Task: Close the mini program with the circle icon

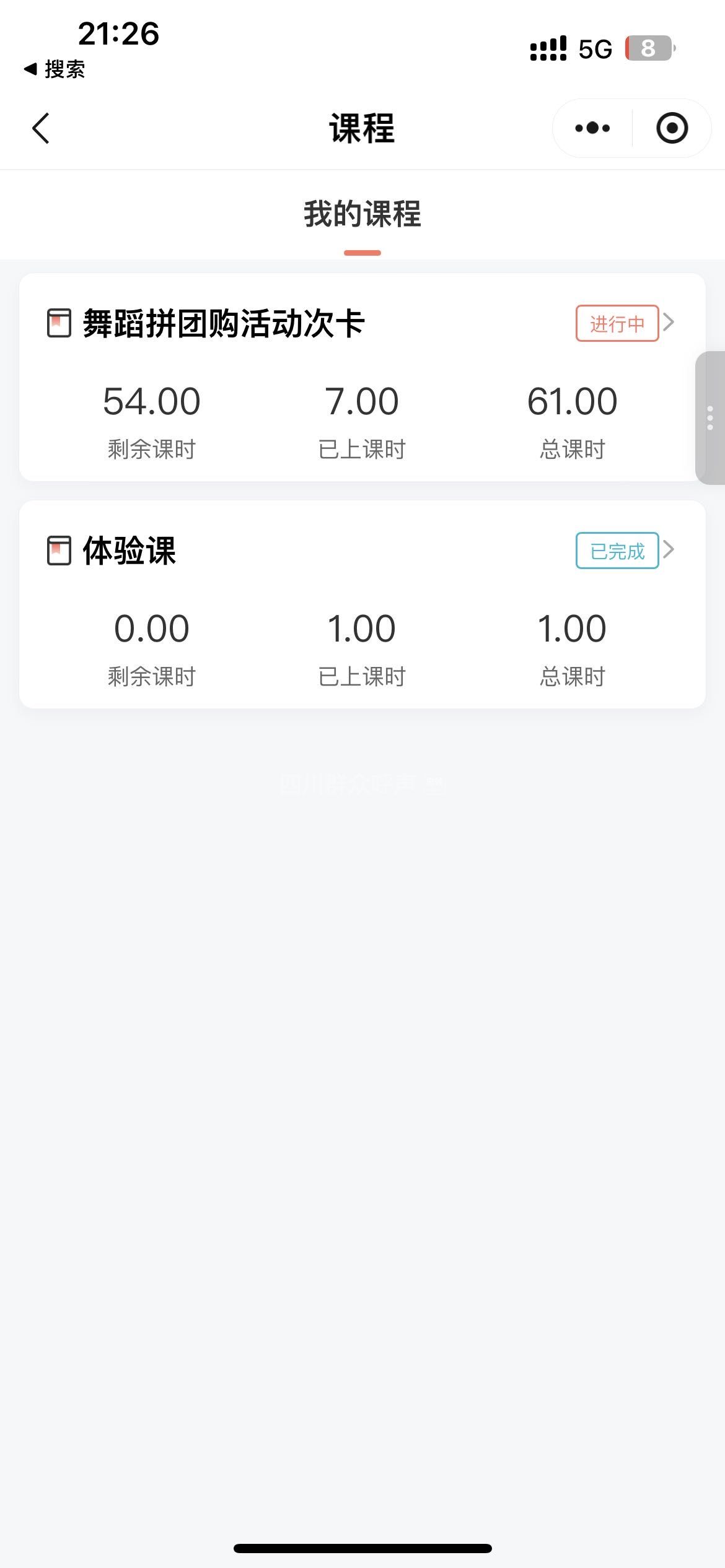Action: (672, 129)
